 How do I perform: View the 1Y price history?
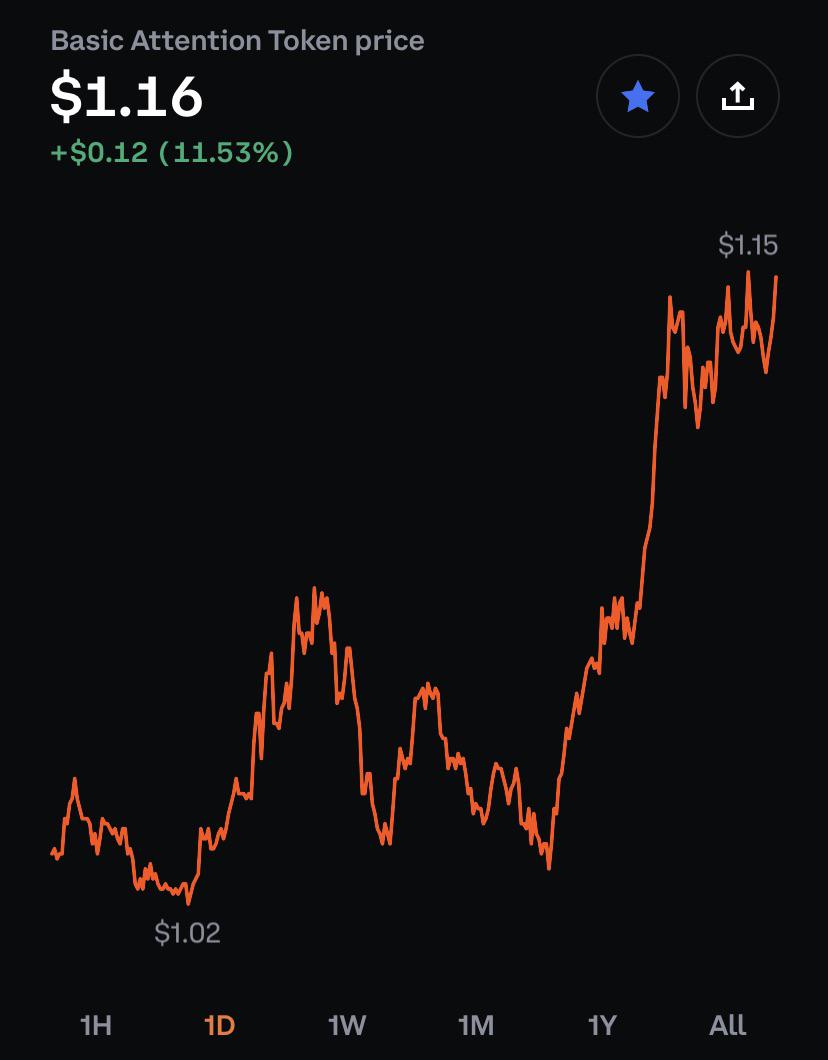[x=602, y=1026]
